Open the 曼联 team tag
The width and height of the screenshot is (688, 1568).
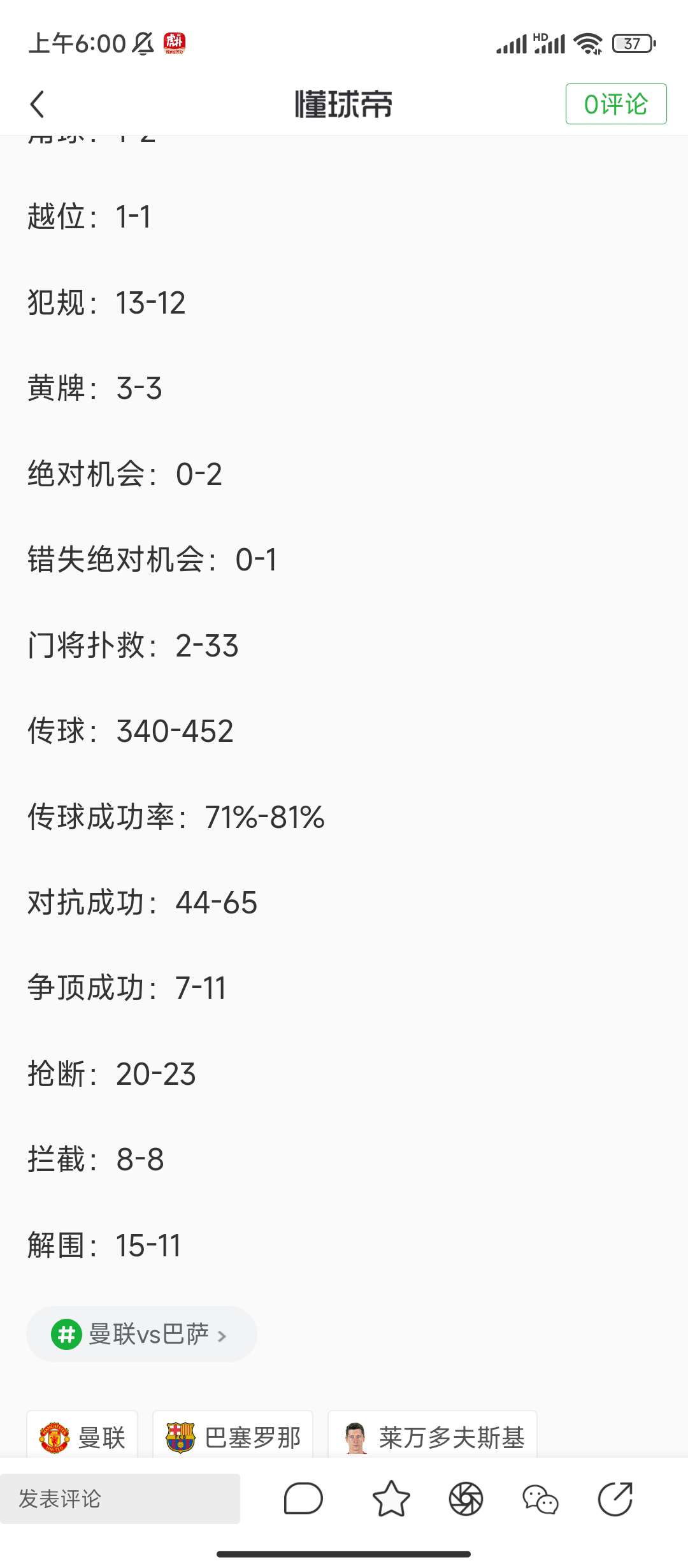click(82, 1437)
